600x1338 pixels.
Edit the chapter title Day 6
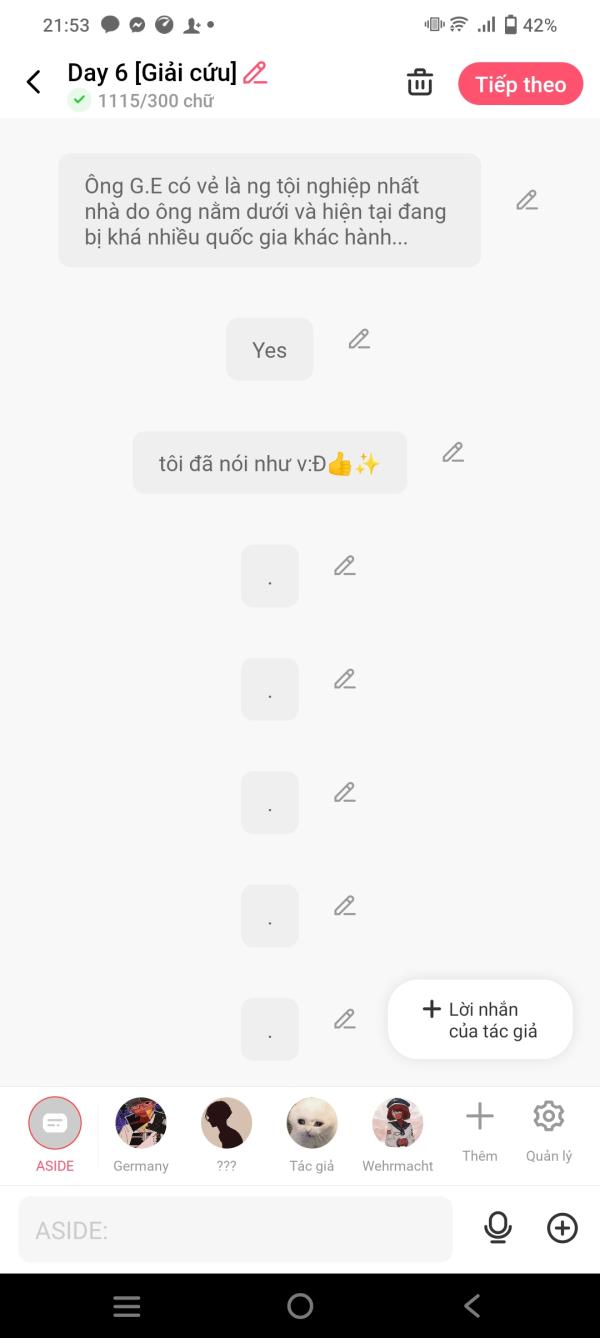255,73
